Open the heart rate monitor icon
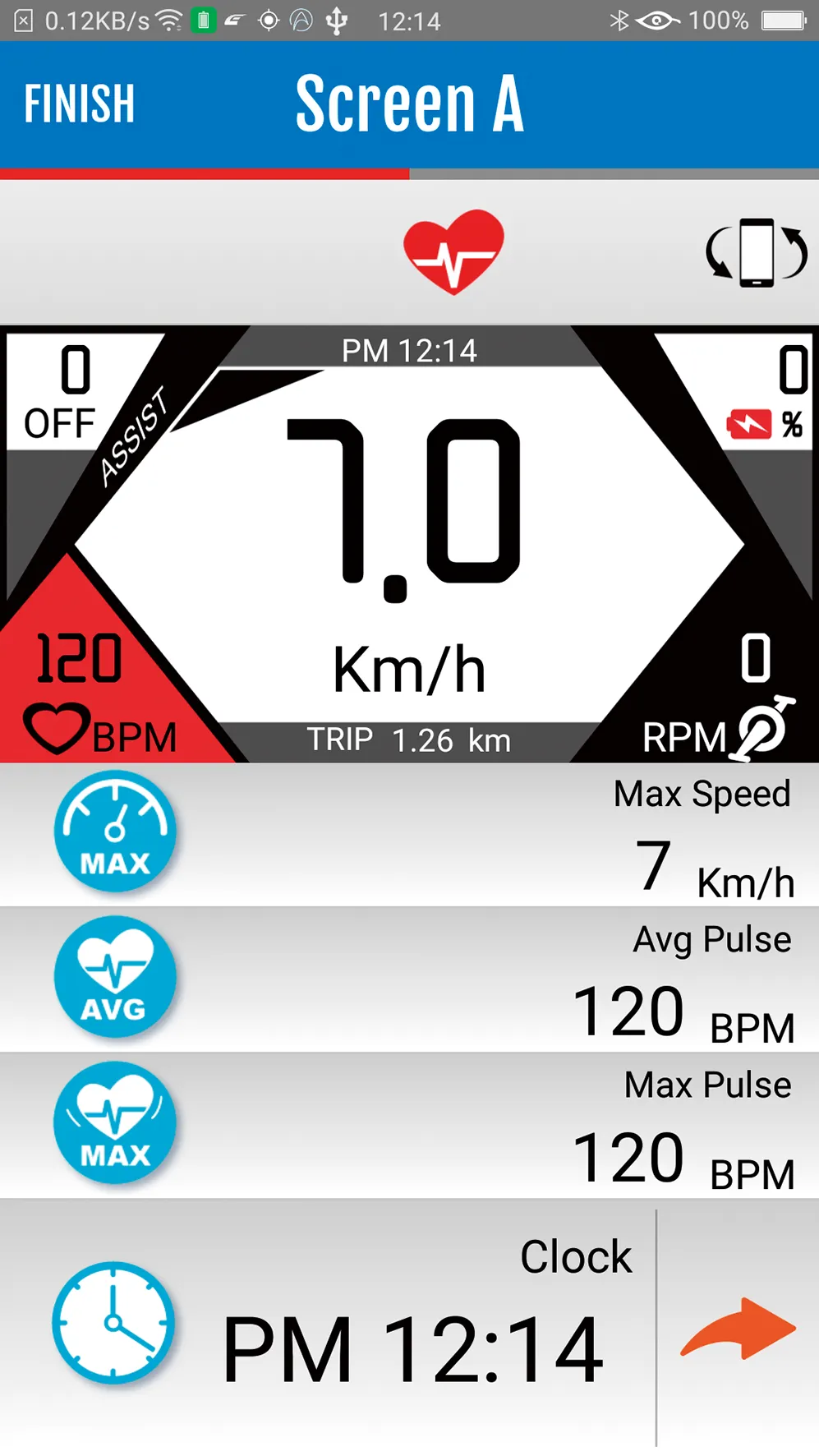The image size is (819, 1456). [x=453, y=251]
